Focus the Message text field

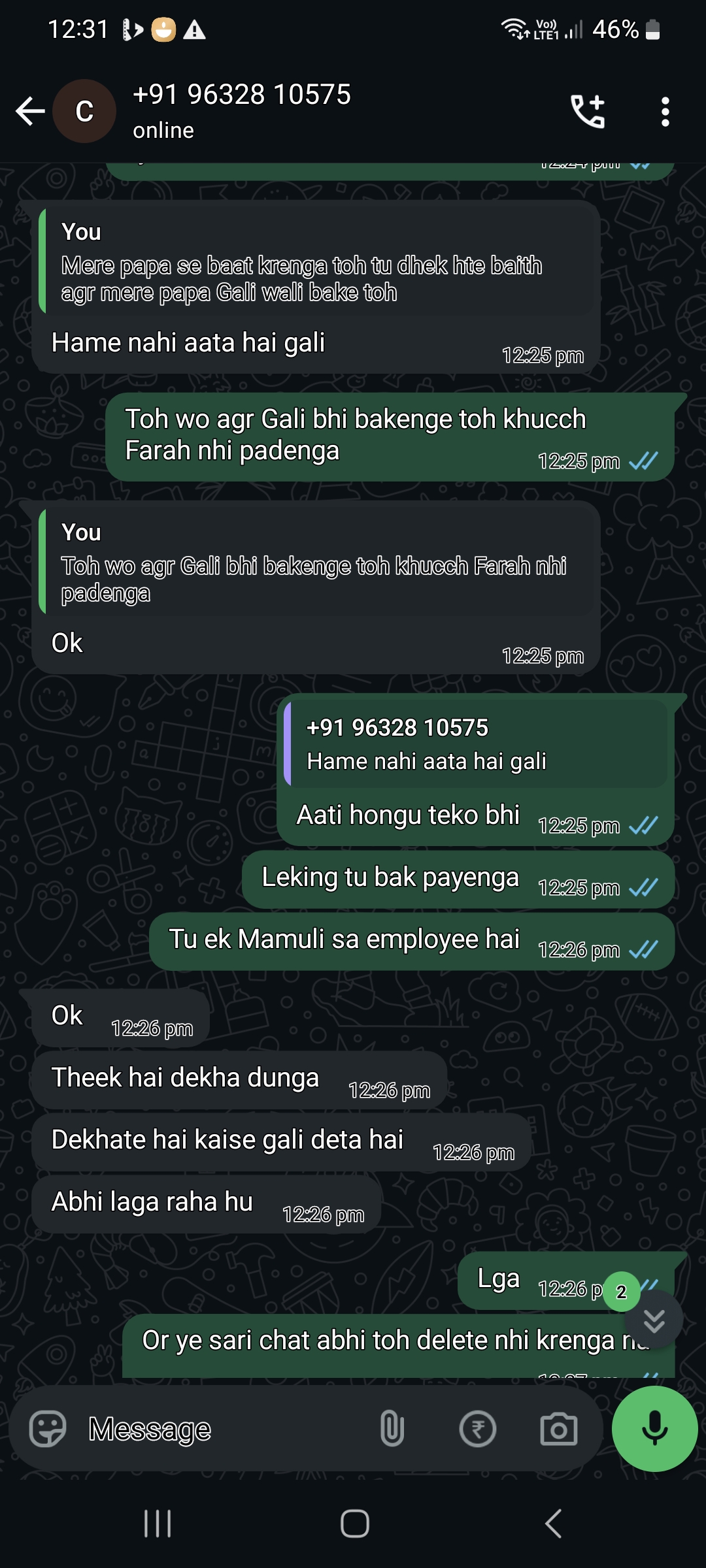[x=222, y=1429]
